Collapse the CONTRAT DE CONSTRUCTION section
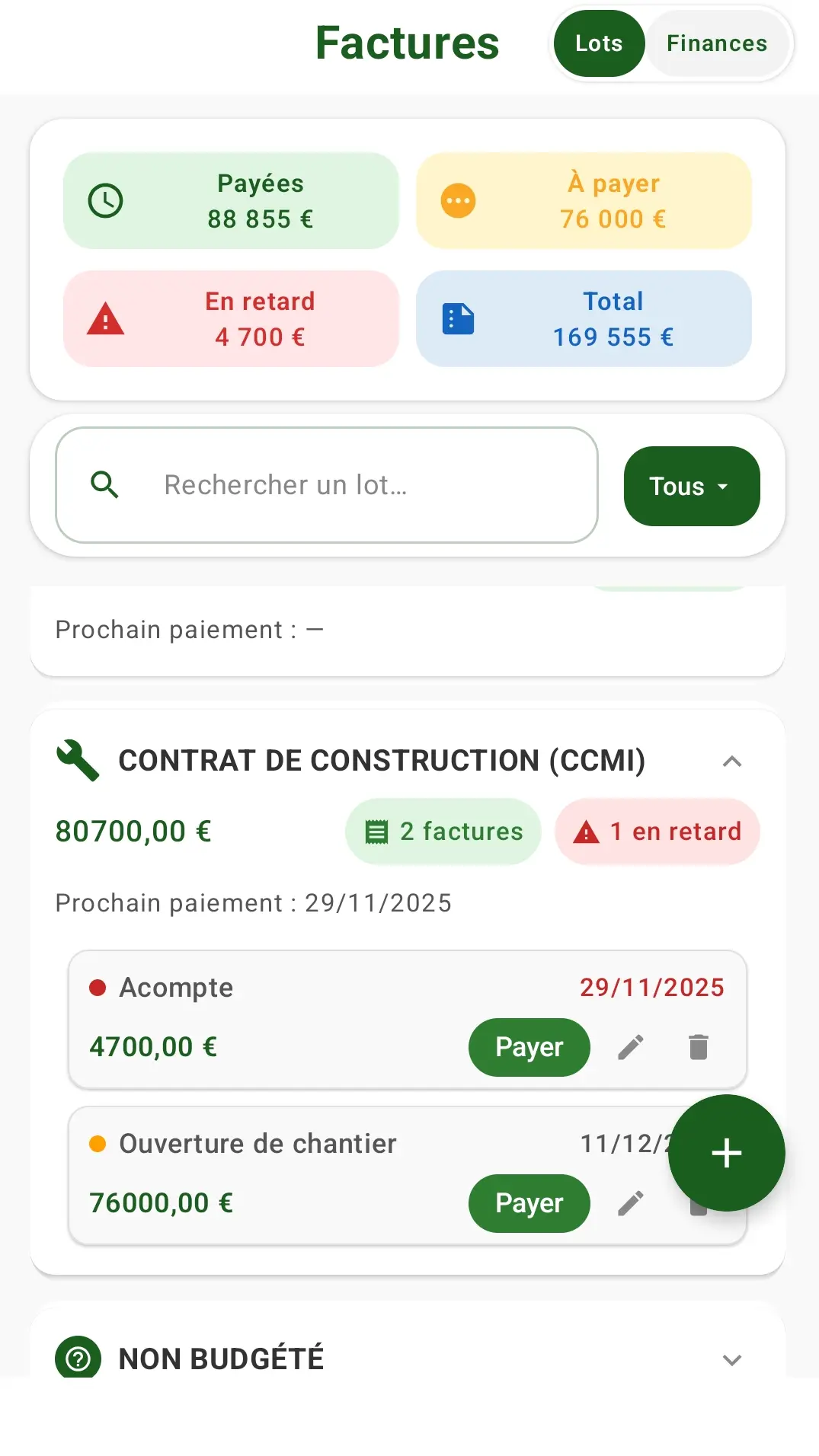 pos(731,761)
